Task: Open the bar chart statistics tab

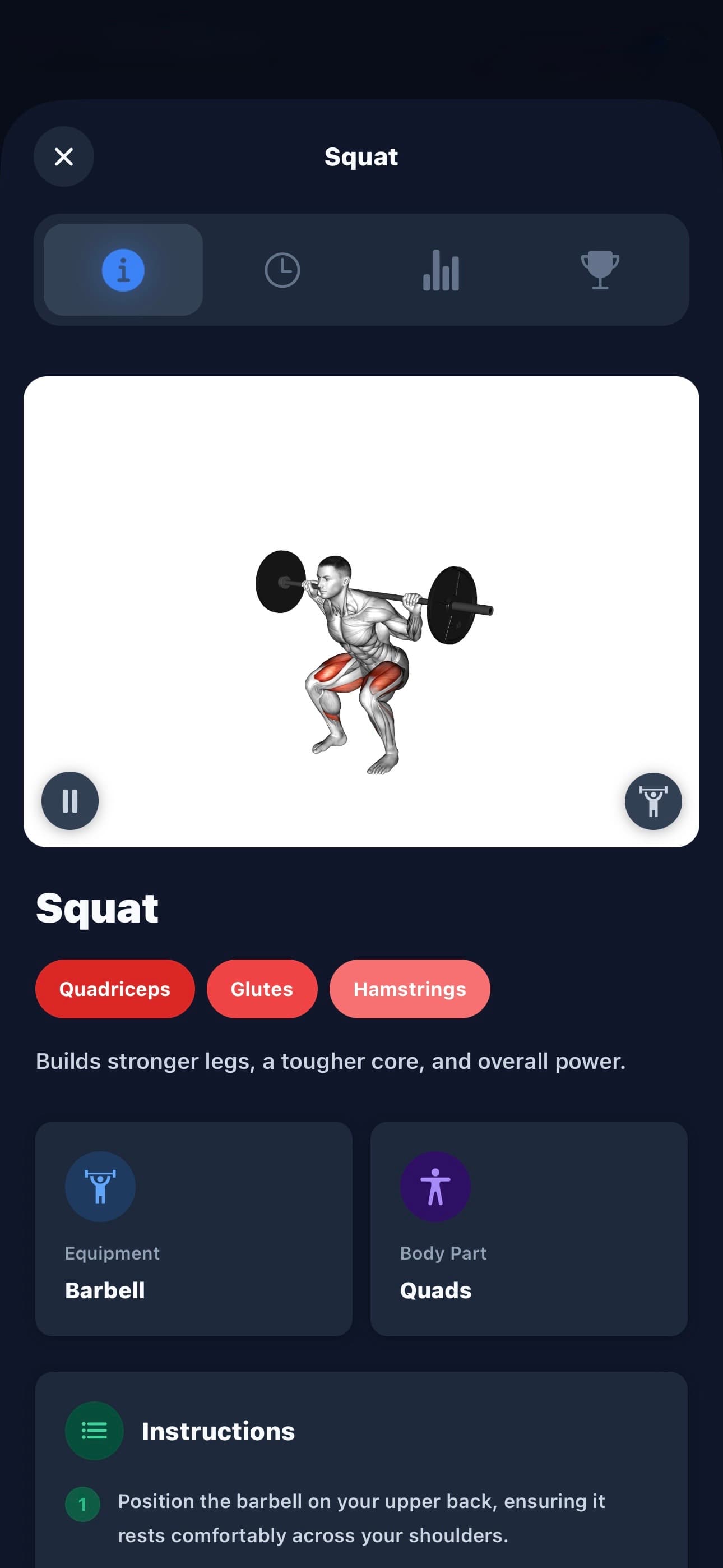Action: pyautogui.click(x=441, y=270)
